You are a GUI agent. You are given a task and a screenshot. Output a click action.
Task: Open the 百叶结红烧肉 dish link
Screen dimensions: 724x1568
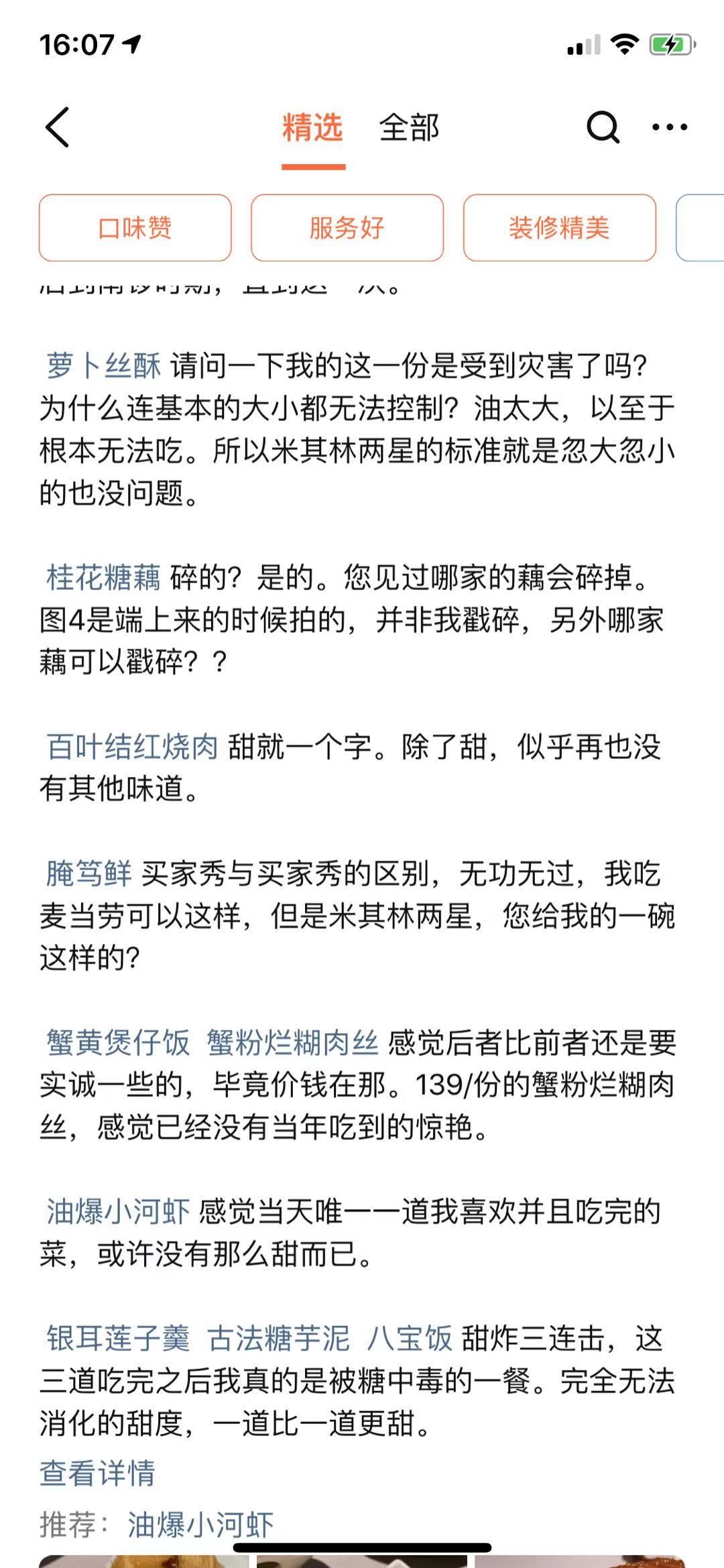(133, 747)
